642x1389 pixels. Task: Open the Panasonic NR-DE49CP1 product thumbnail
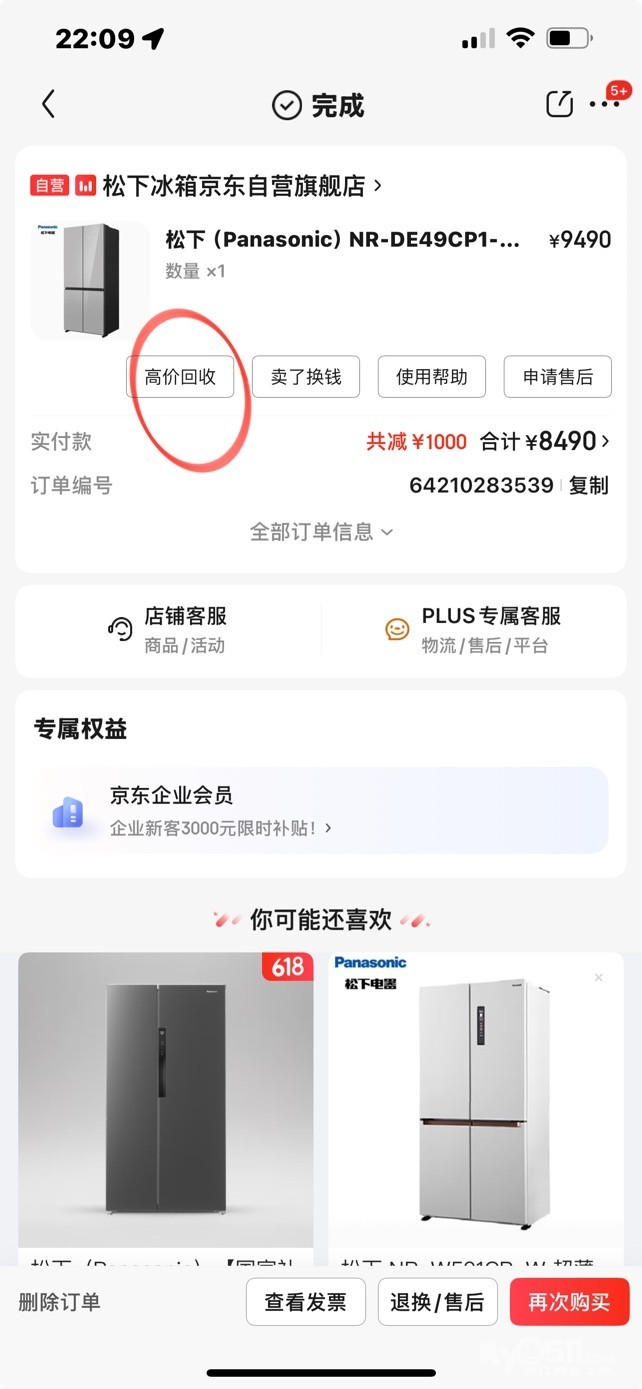[90, 279]
